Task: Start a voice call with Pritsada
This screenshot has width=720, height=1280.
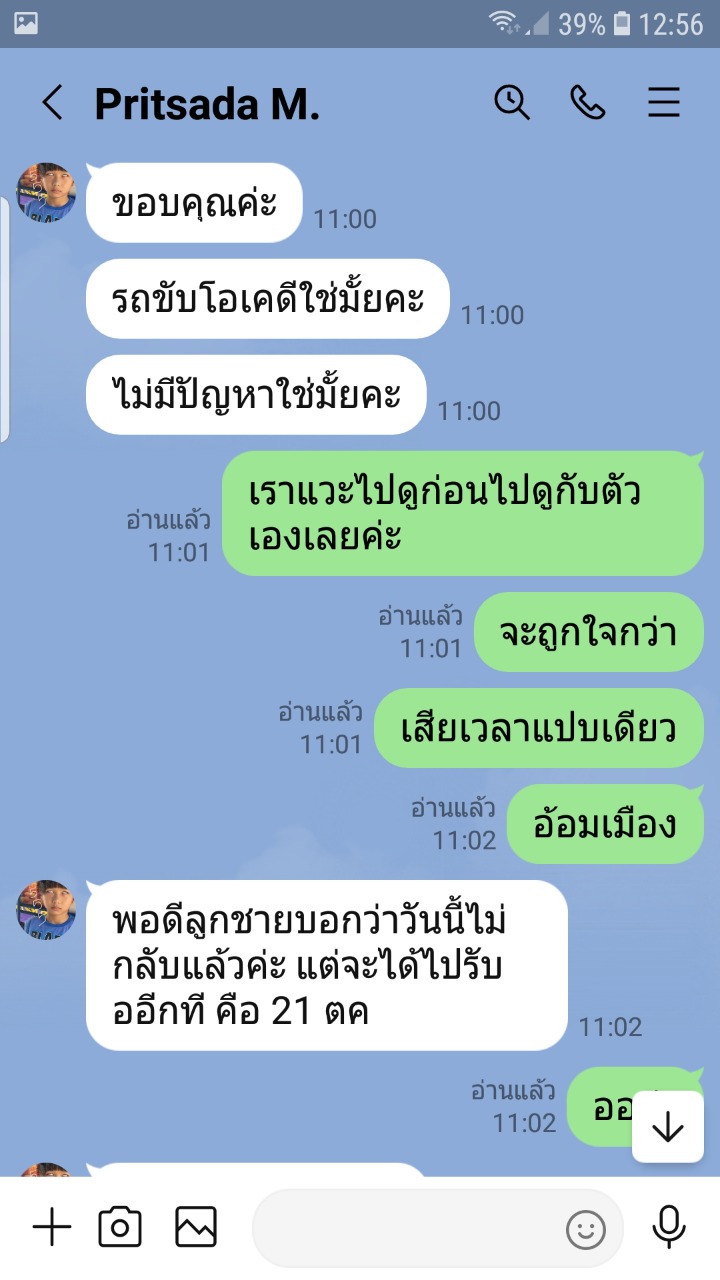Action: point(588,102)
